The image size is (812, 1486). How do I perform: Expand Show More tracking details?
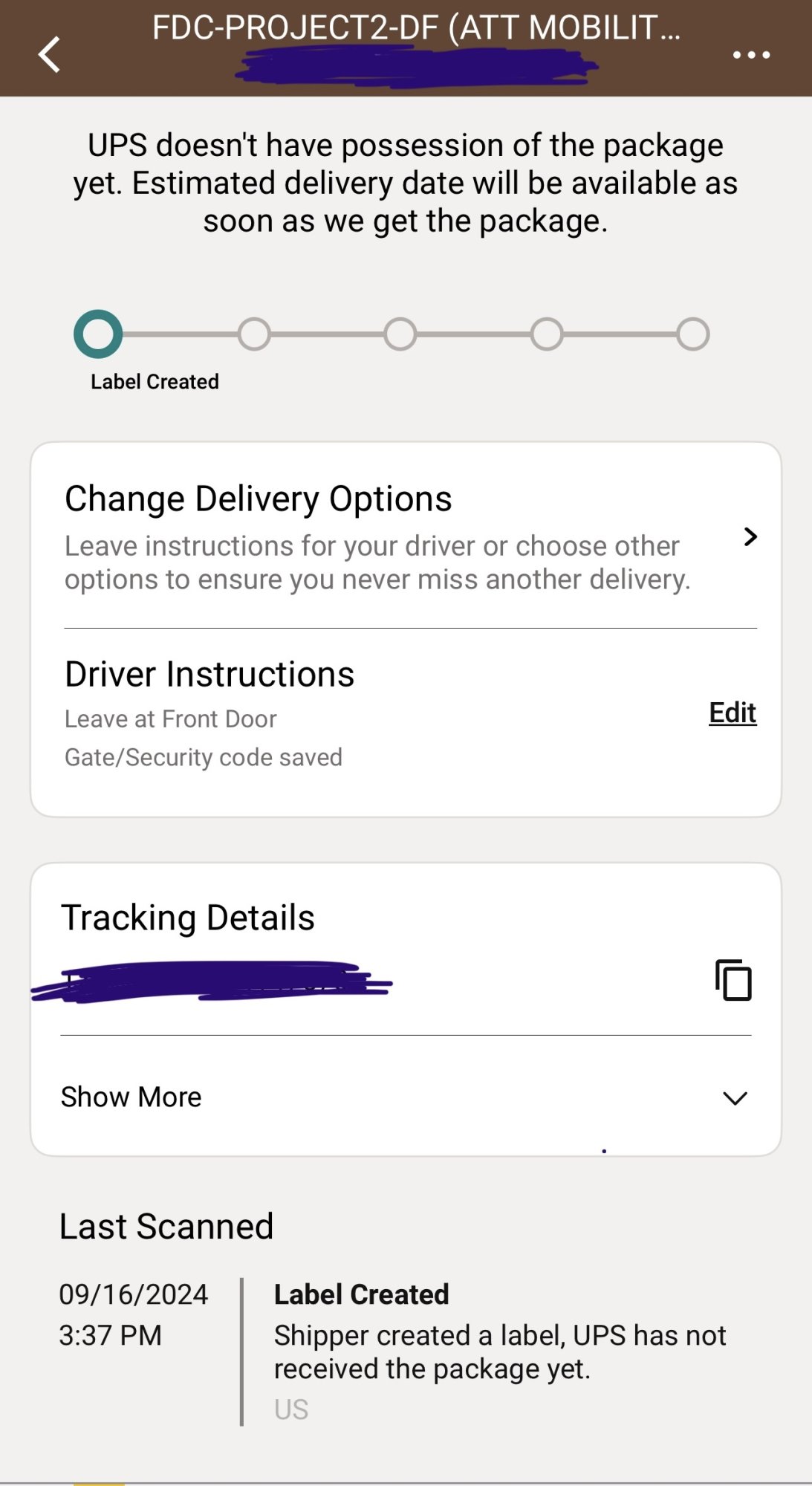pyautogui.click(x=405, y=1097)
